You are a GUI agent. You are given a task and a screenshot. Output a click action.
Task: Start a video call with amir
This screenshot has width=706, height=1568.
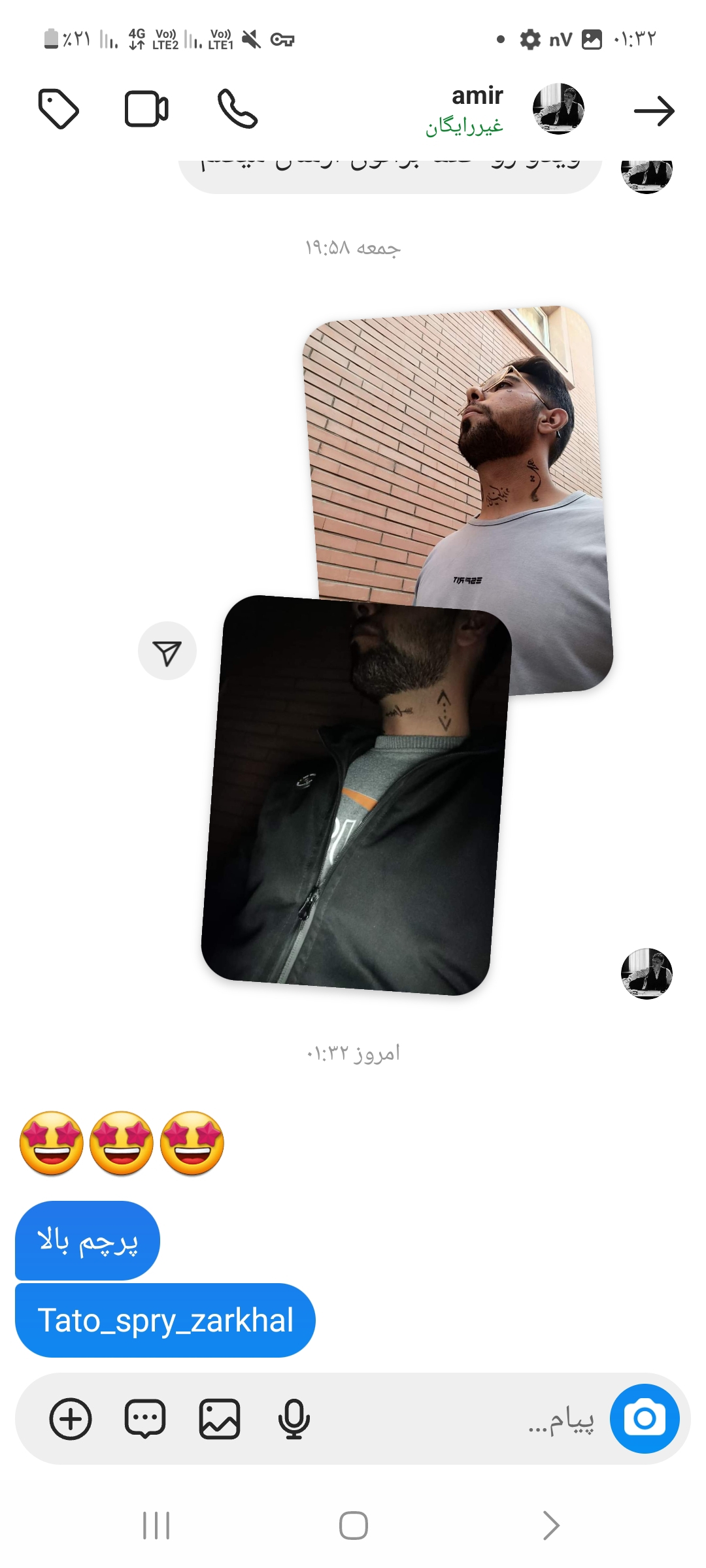tap(146, 109)
